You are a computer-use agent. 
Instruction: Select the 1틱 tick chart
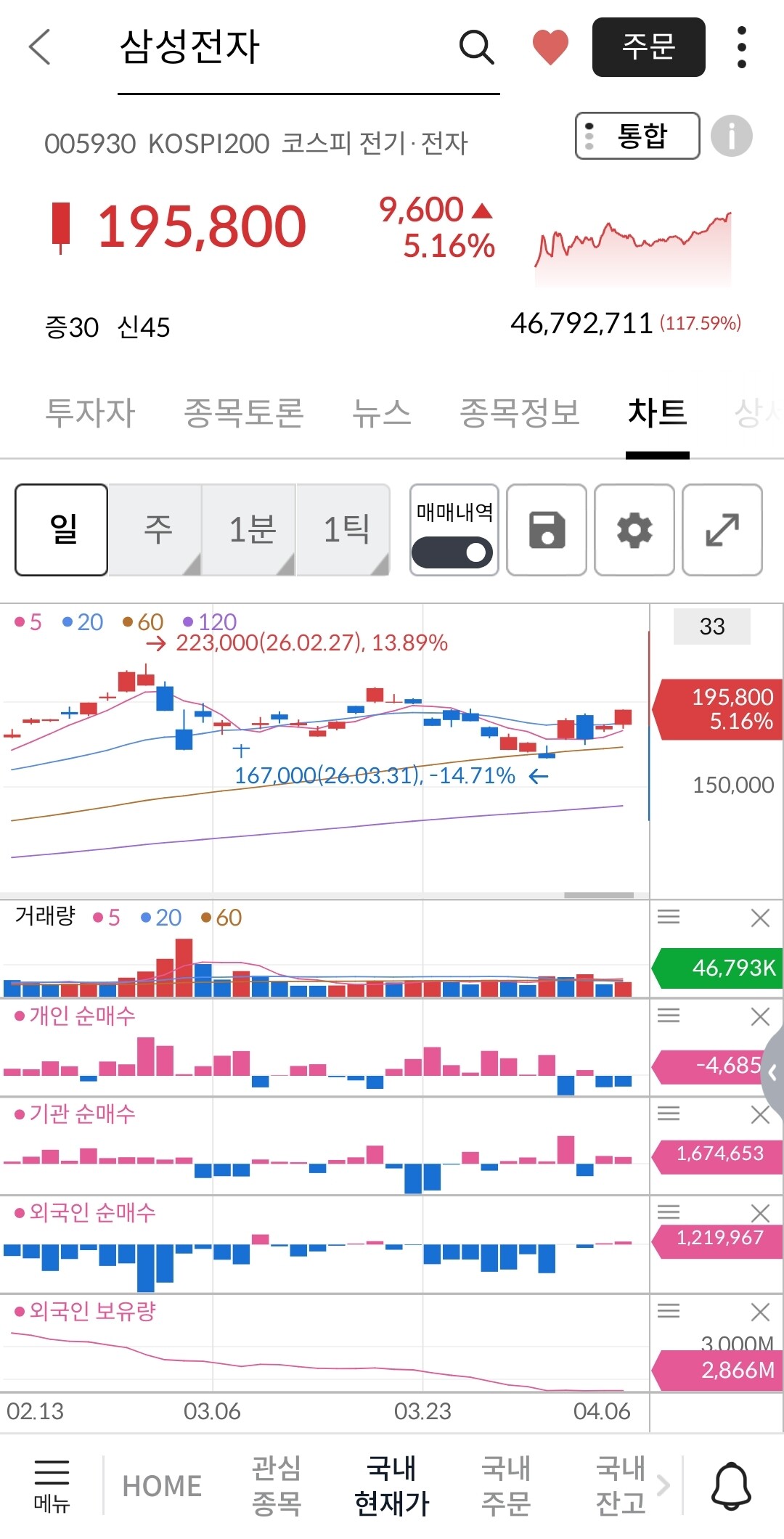point(344,530)
